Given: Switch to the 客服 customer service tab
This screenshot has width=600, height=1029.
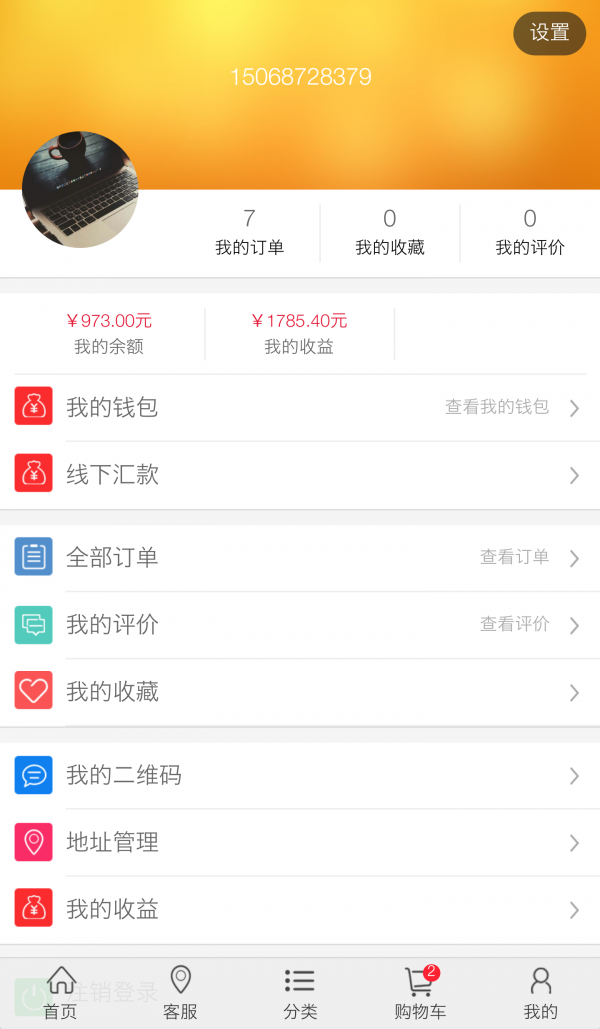Looking at the screenshot, I should pos(181,993).
